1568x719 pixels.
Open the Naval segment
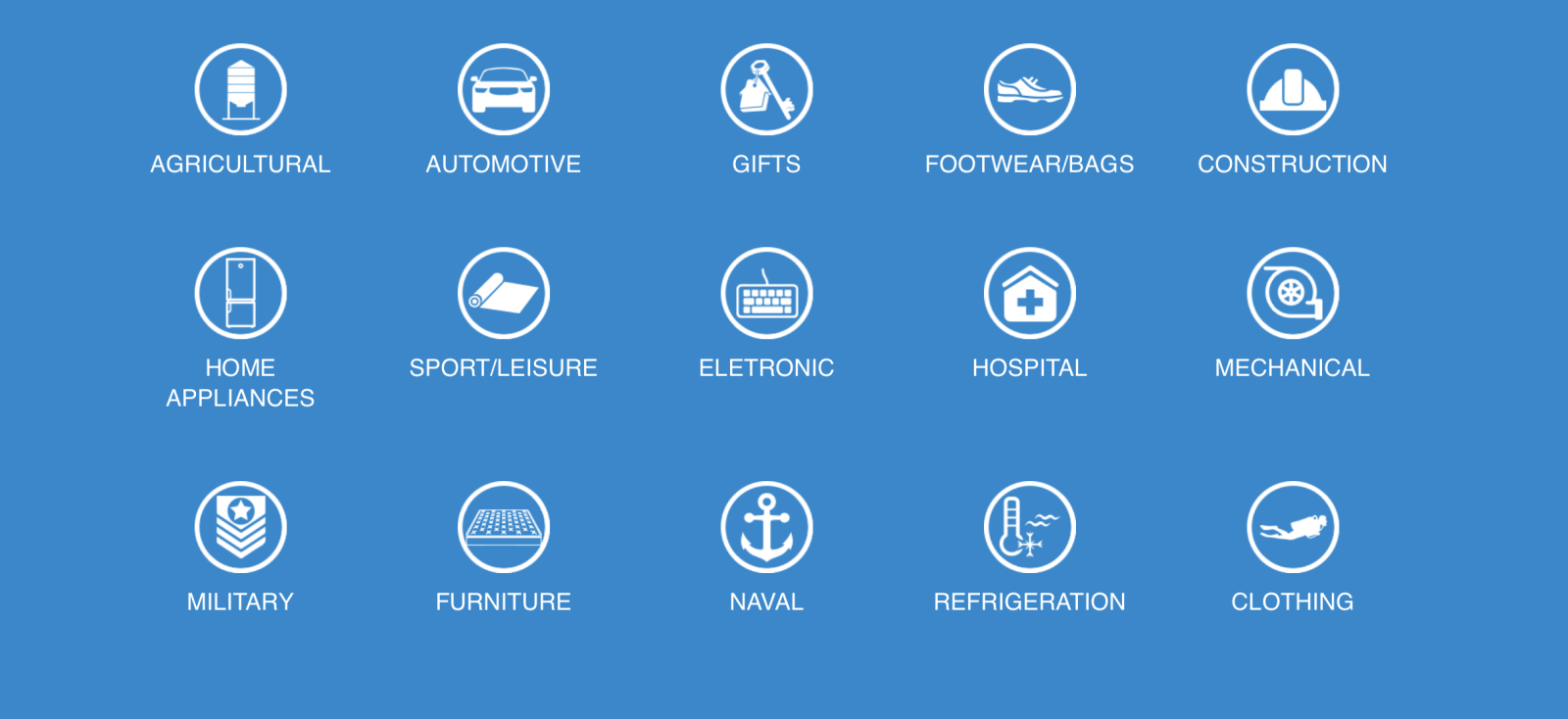pos(766,527)
